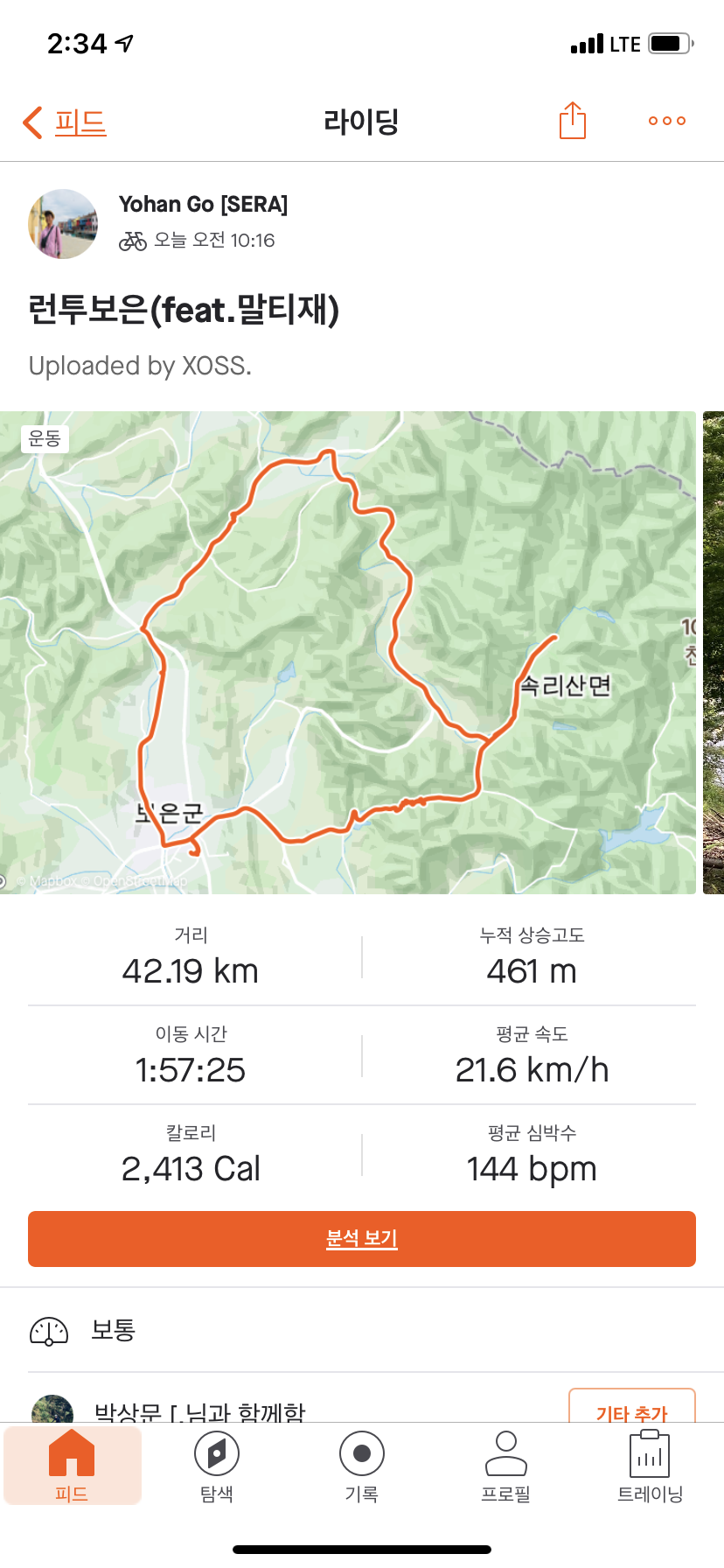Open Yohan Go's profile picture
Image resolution: width=724 pixels, height=1568 pixels.
63,224
